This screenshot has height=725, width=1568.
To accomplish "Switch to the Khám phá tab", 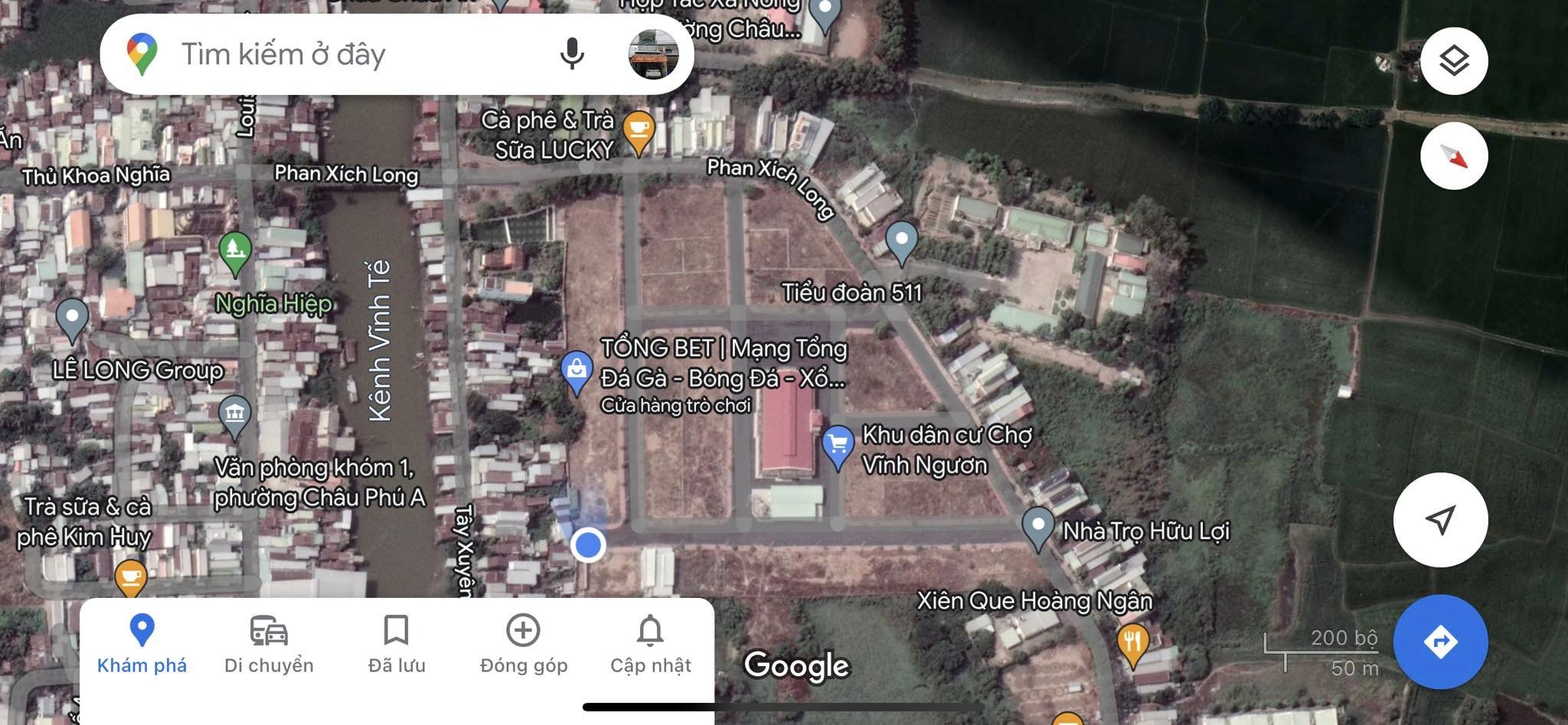I will pos(142,644).
